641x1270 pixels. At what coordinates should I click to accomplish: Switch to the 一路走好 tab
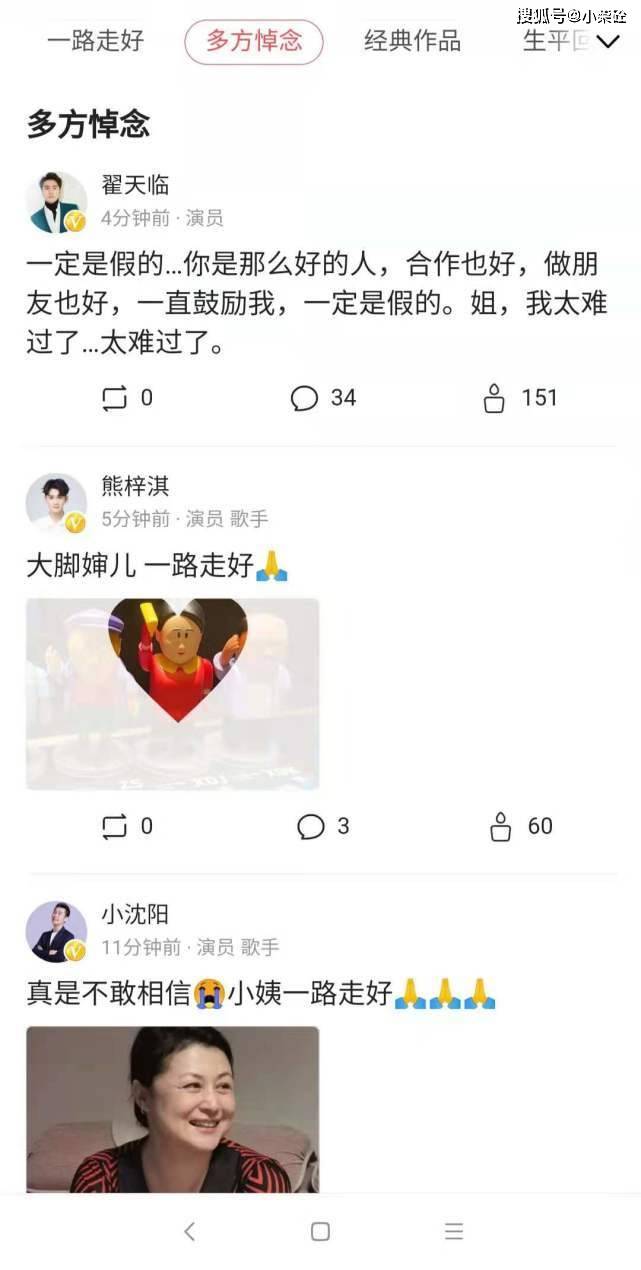click(96, 41)
